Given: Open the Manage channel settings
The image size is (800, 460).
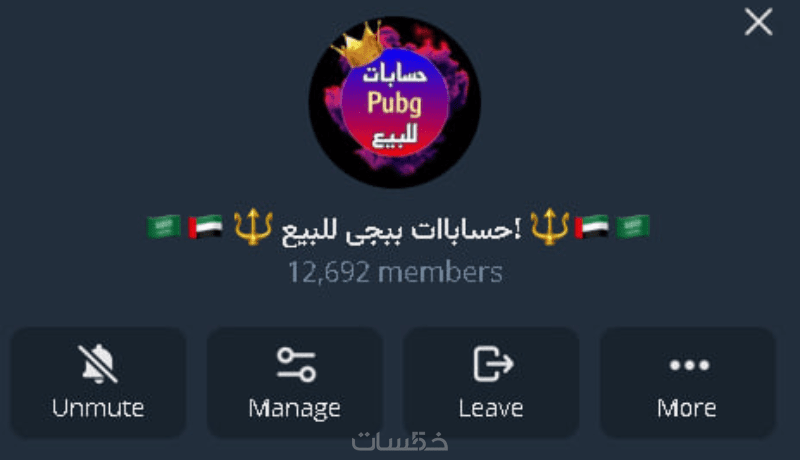Looking at the screenshot, I should [294, 381].
